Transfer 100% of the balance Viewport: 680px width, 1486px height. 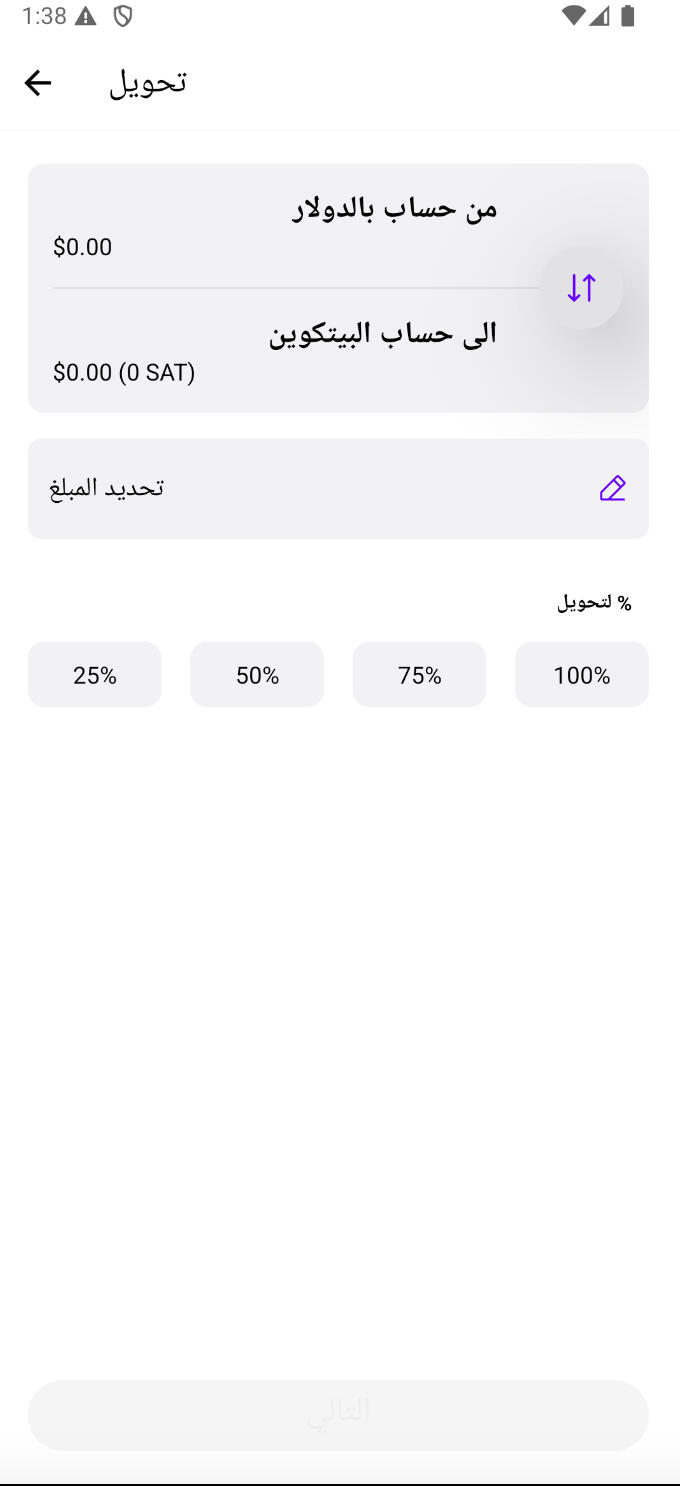(582, 675)
